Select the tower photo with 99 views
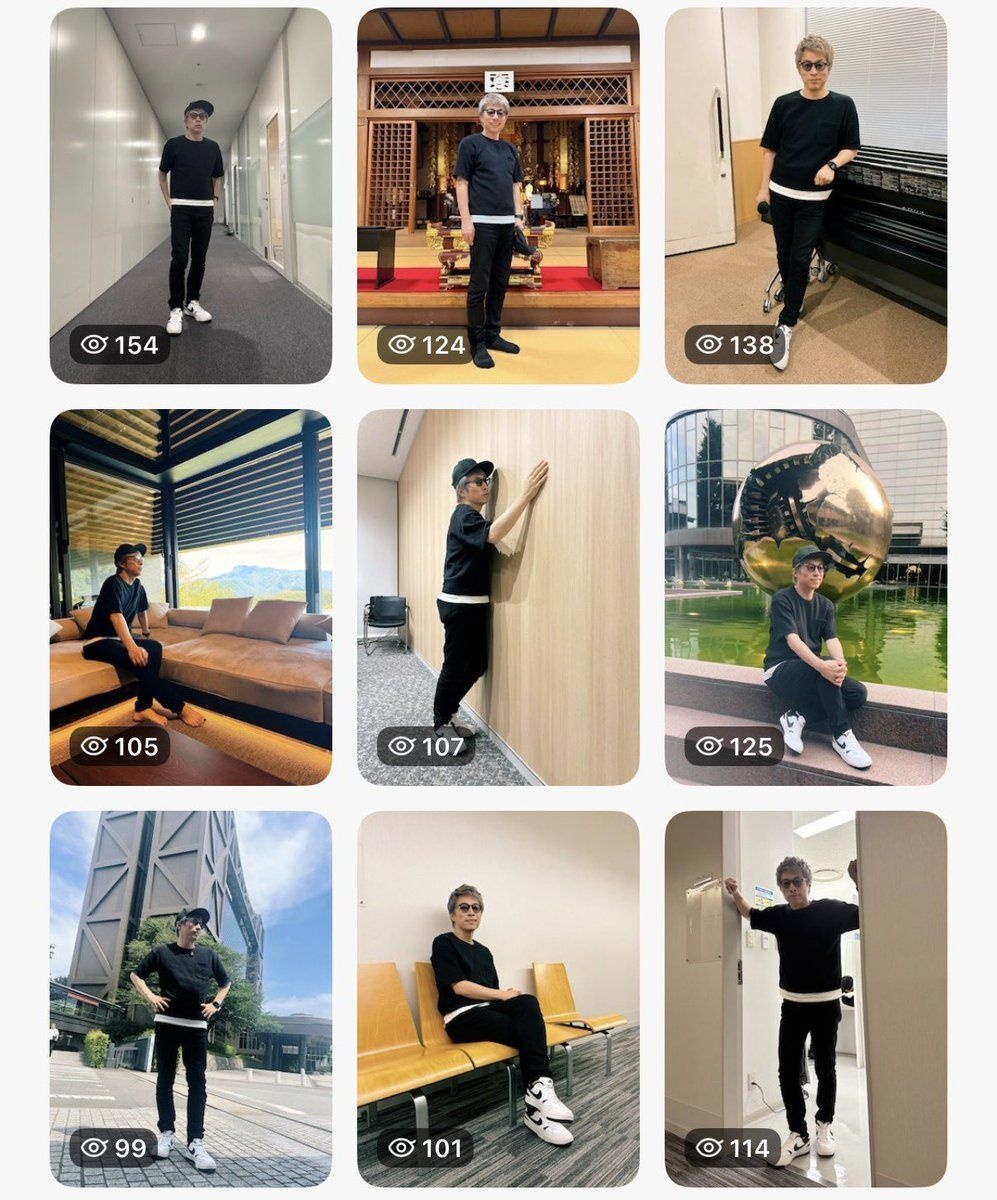Viewport: 997px width, 1200px height. tap(191, 999)
